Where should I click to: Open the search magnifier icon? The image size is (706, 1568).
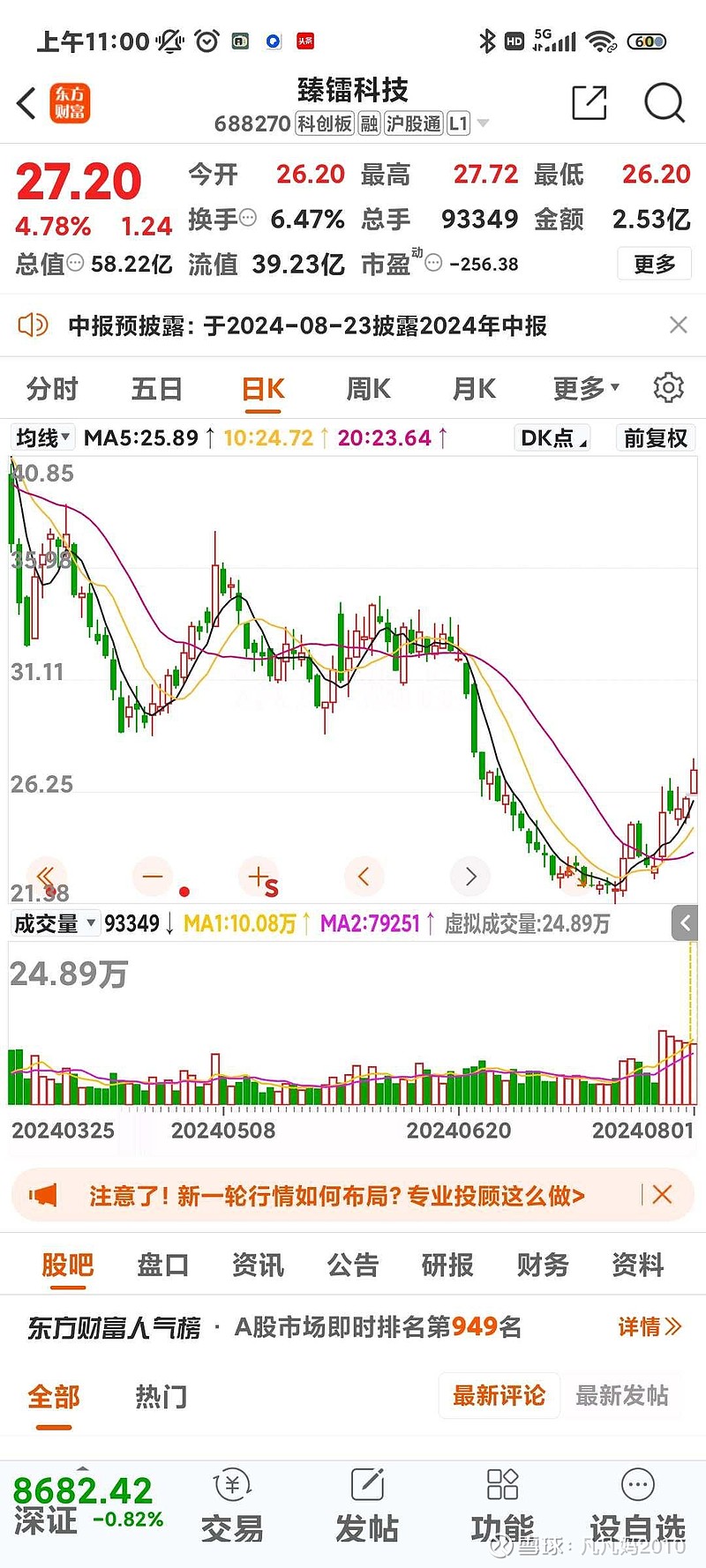(x=664, y=102)
